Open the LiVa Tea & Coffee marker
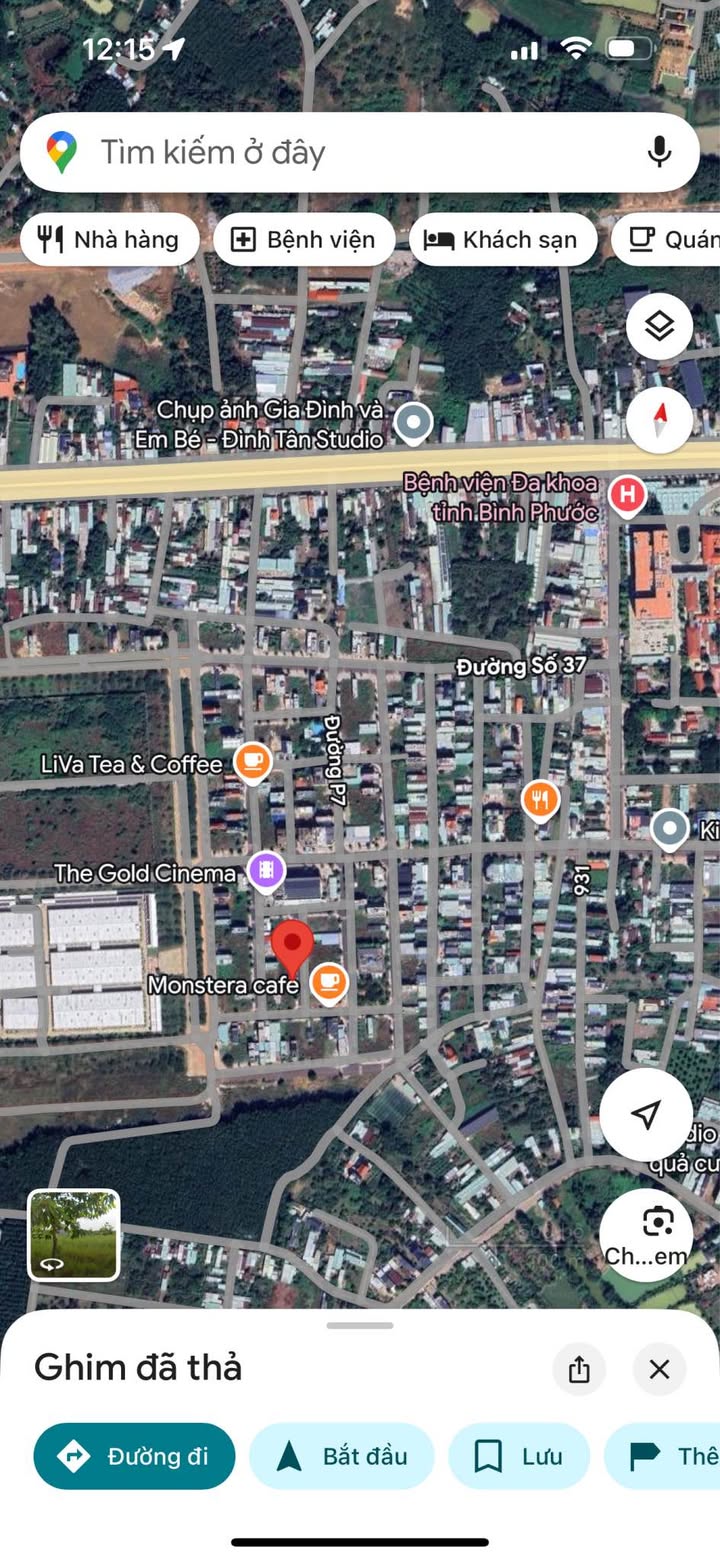The image size is (720, 1560). [x=253, y=763]
